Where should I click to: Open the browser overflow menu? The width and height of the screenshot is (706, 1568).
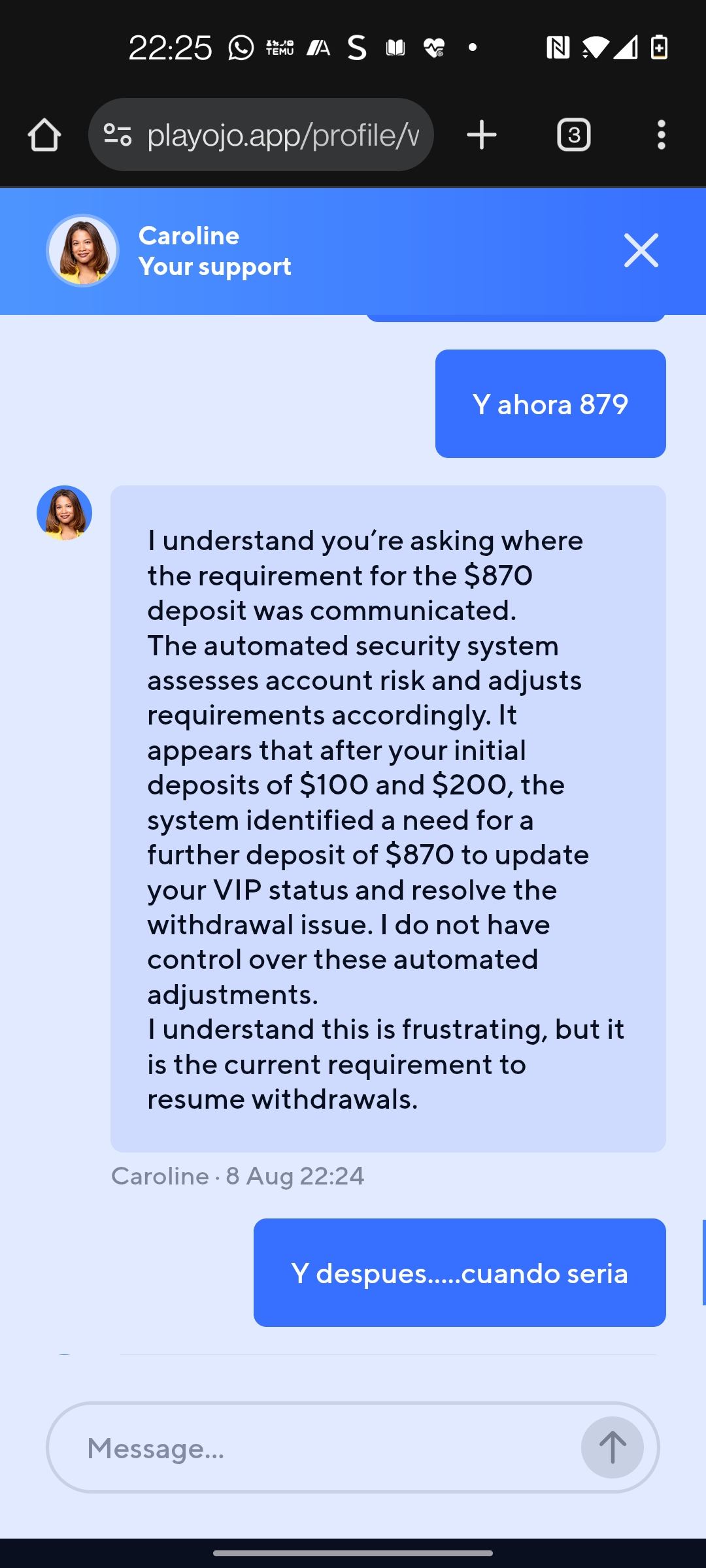(x=661, y=135)
